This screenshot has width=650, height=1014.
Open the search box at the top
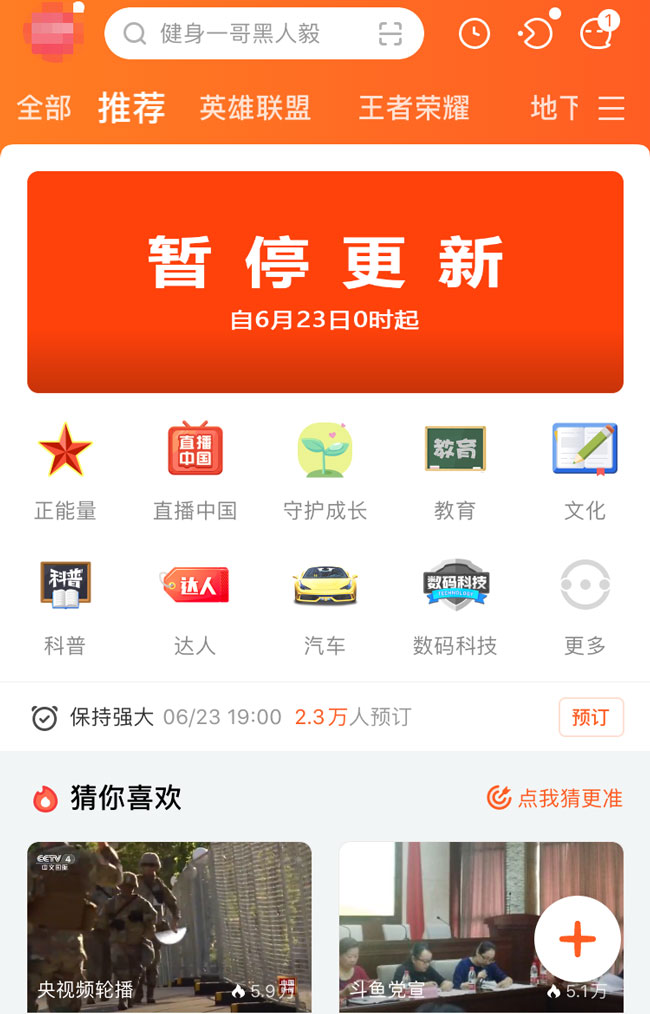tap(240, 34)
